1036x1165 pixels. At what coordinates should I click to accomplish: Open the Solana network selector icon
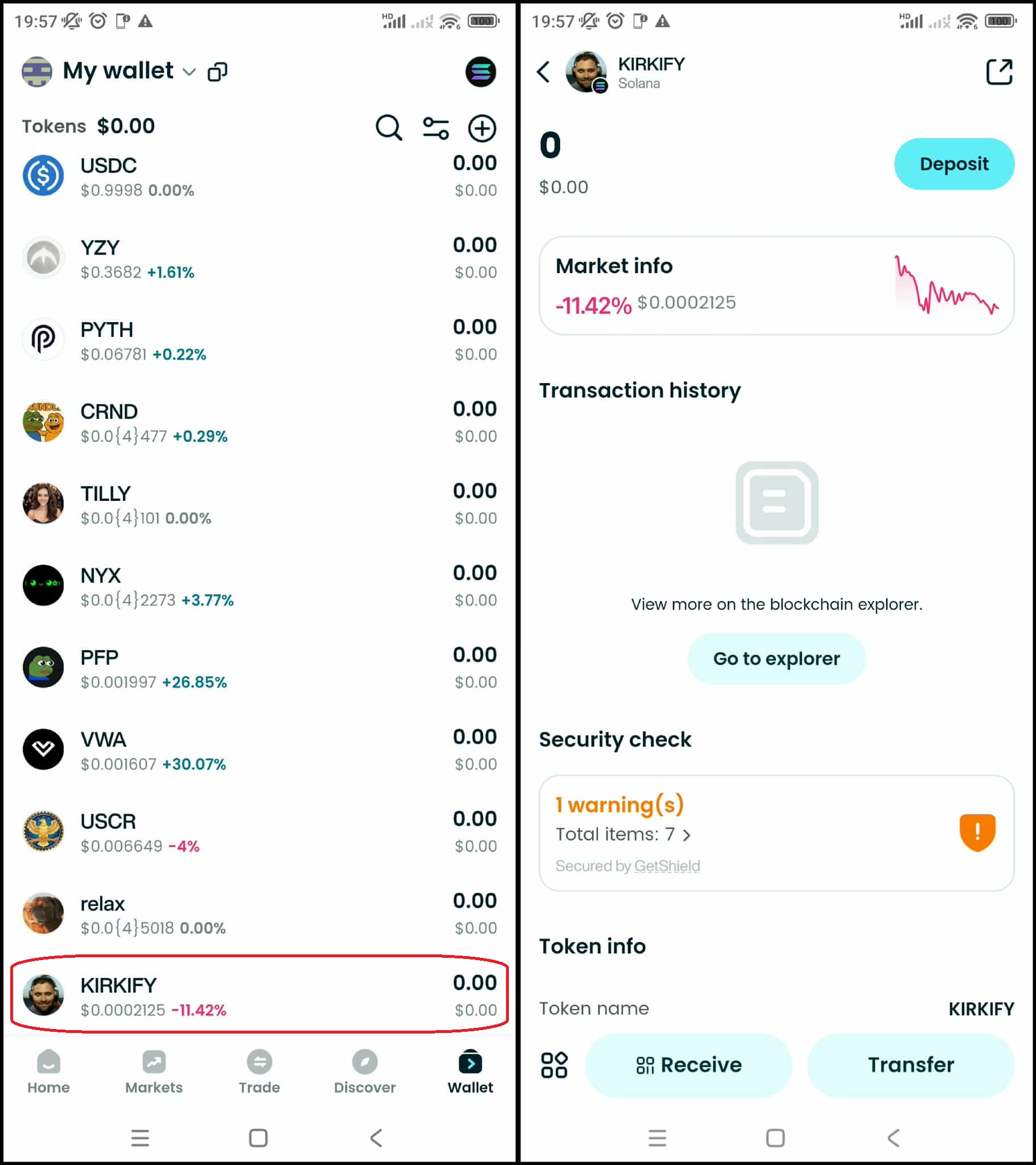tap(480, 72)
